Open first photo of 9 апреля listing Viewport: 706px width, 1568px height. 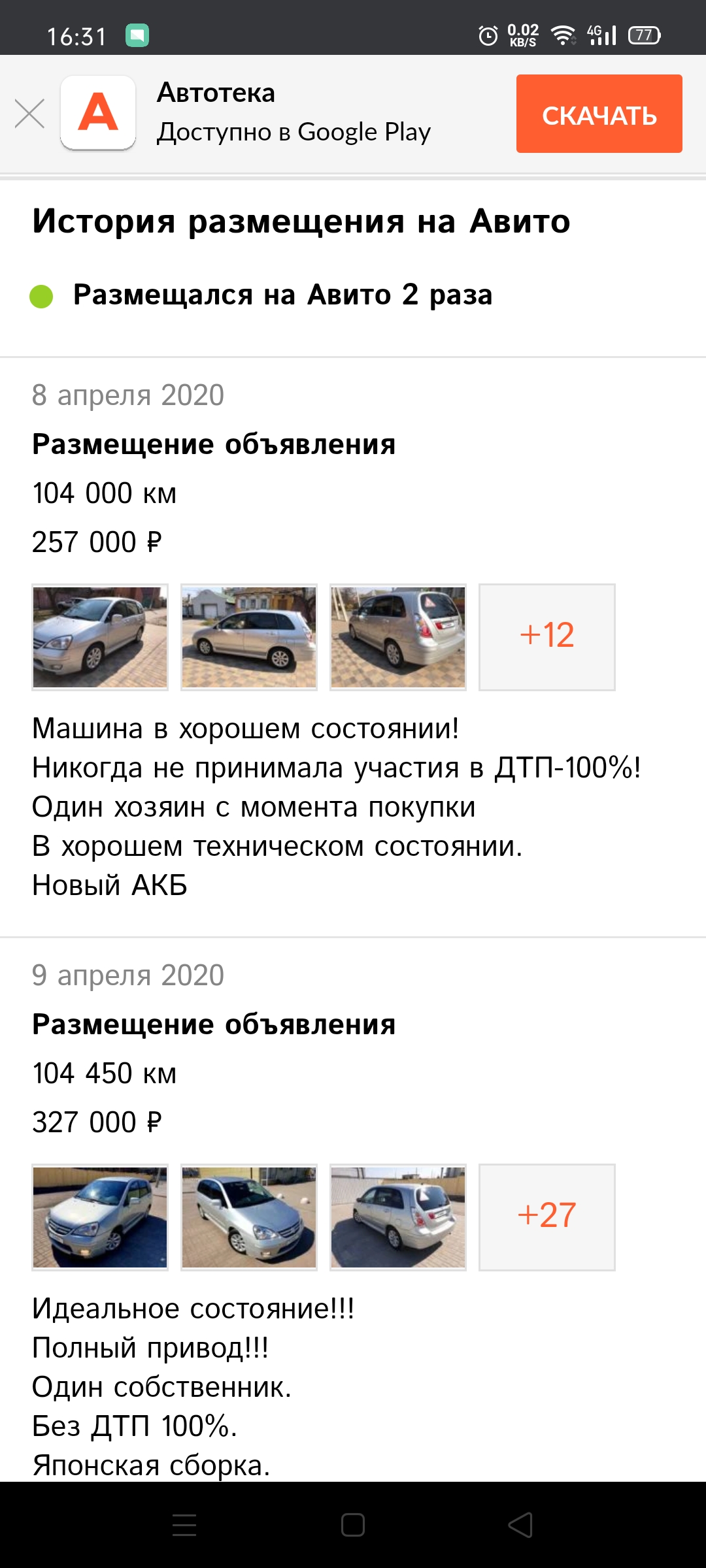[x=100, y=1217]
